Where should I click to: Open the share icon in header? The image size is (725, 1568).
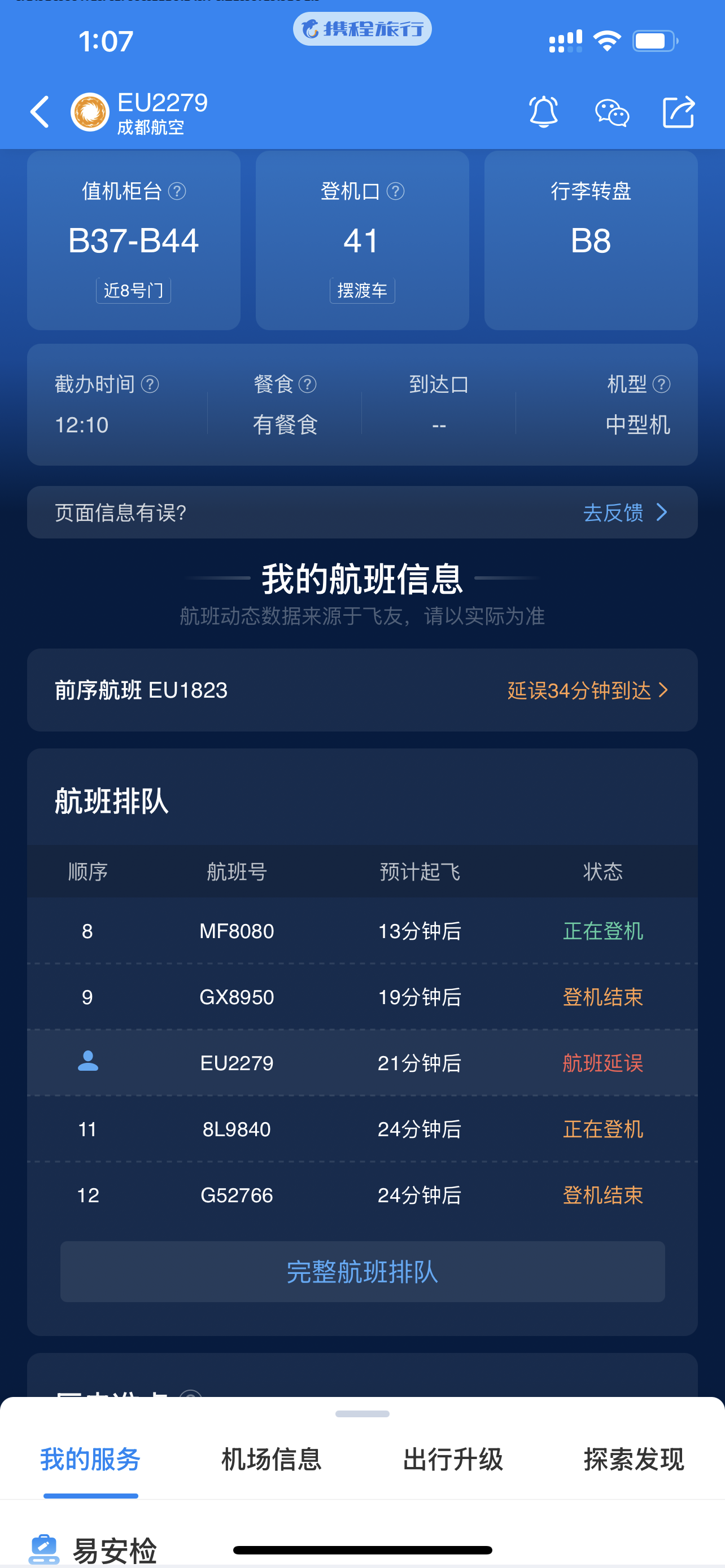click(678, 112)
